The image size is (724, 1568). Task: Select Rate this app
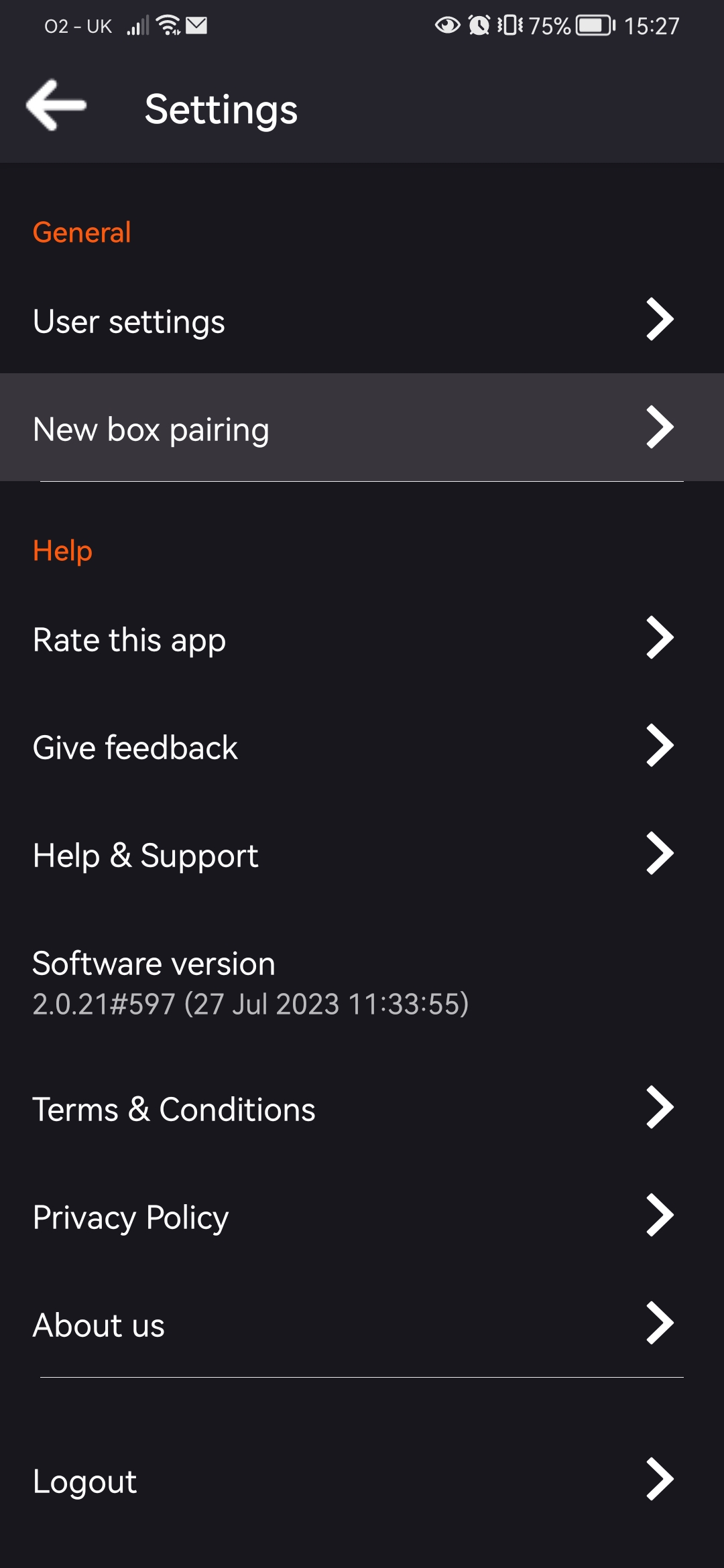pyautogui.click(x=362, y=639)
